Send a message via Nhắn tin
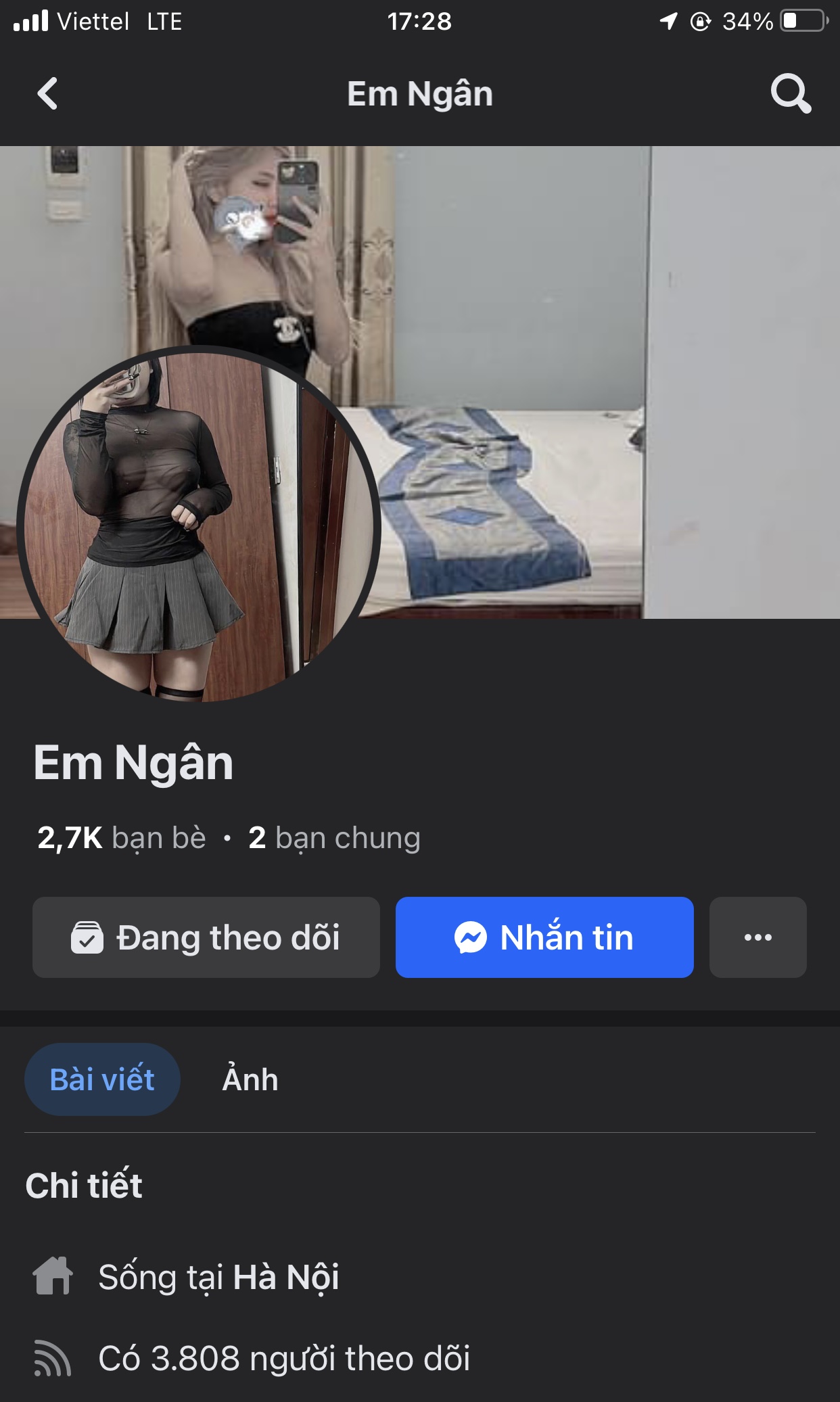Image resolution: width=840 pixels, height=1402 pixels. (x=544, y=937)
